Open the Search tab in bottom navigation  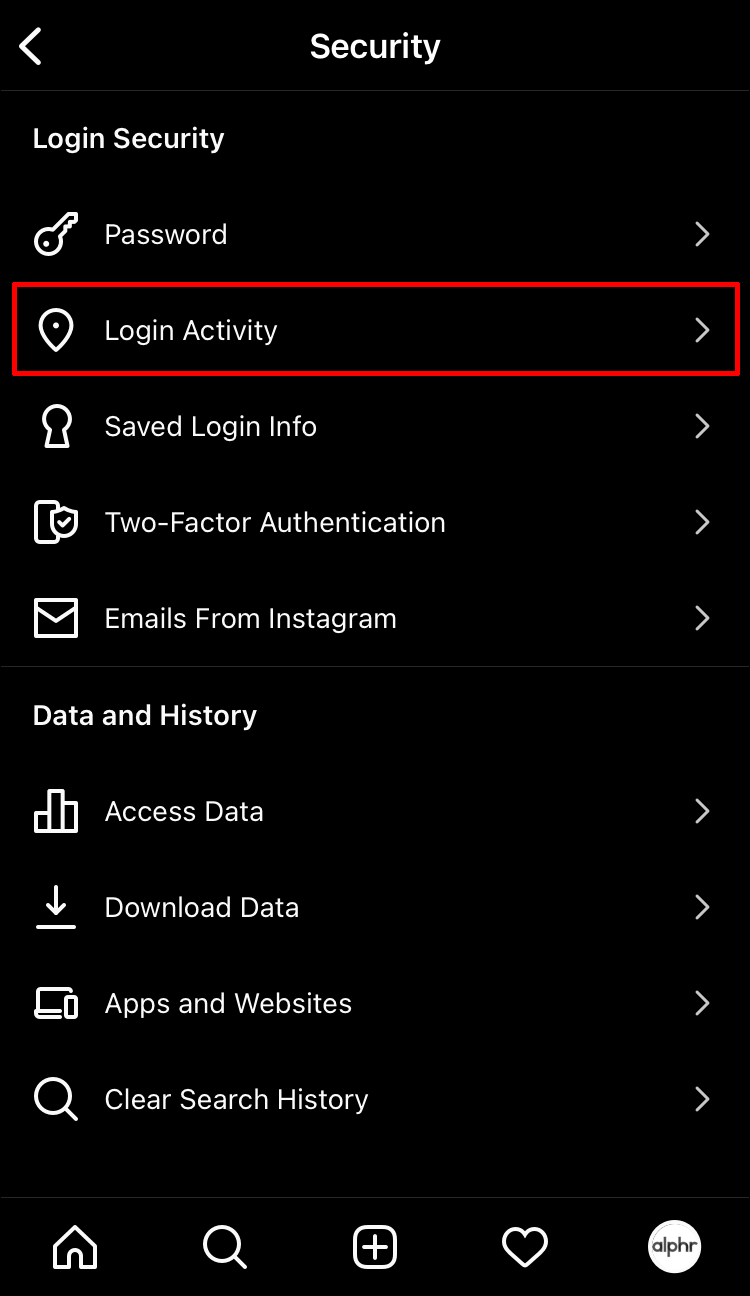(225, 1247)
